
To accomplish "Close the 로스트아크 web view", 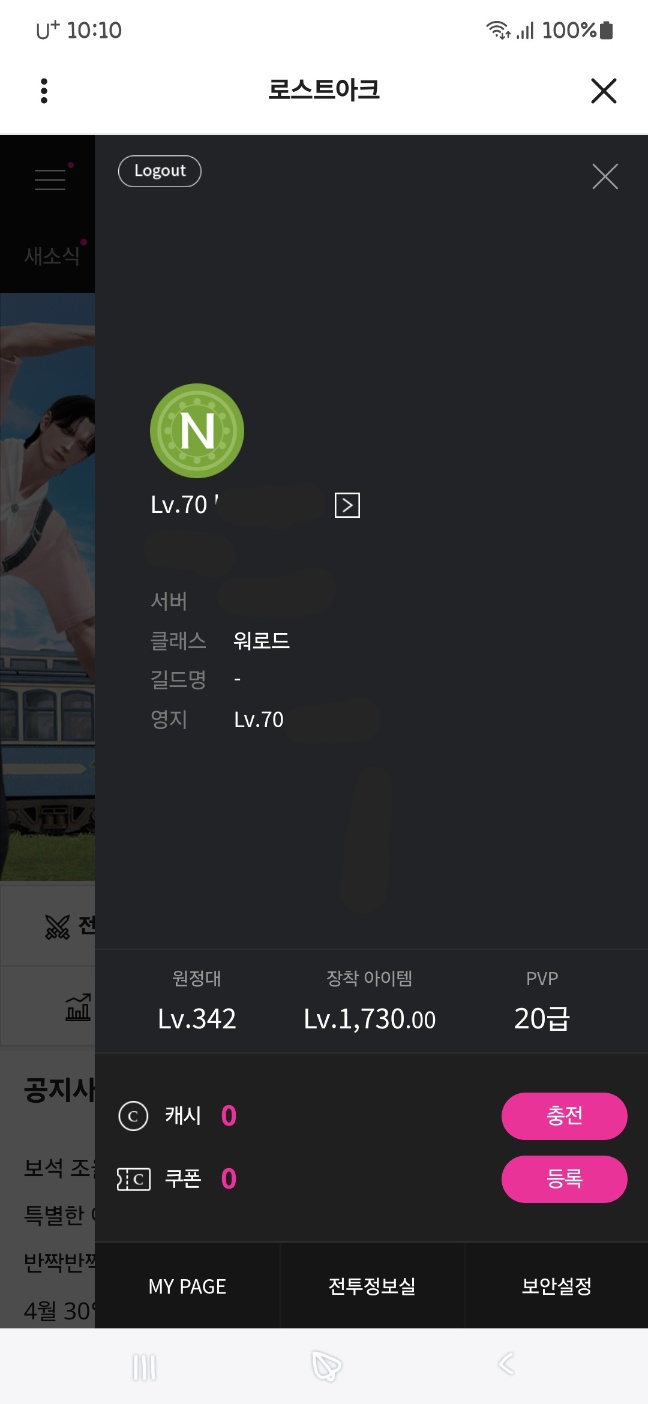I will pos(603,91).
